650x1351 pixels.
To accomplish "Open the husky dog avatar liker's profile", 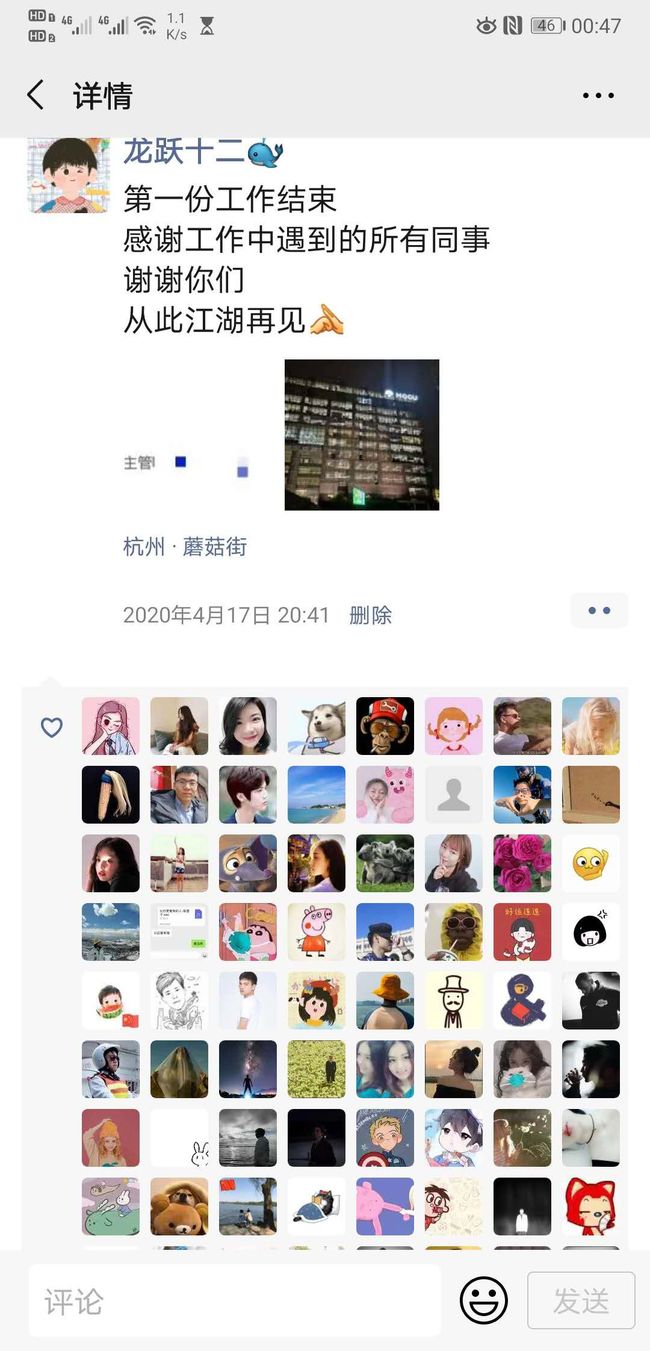I will [316, 726].
